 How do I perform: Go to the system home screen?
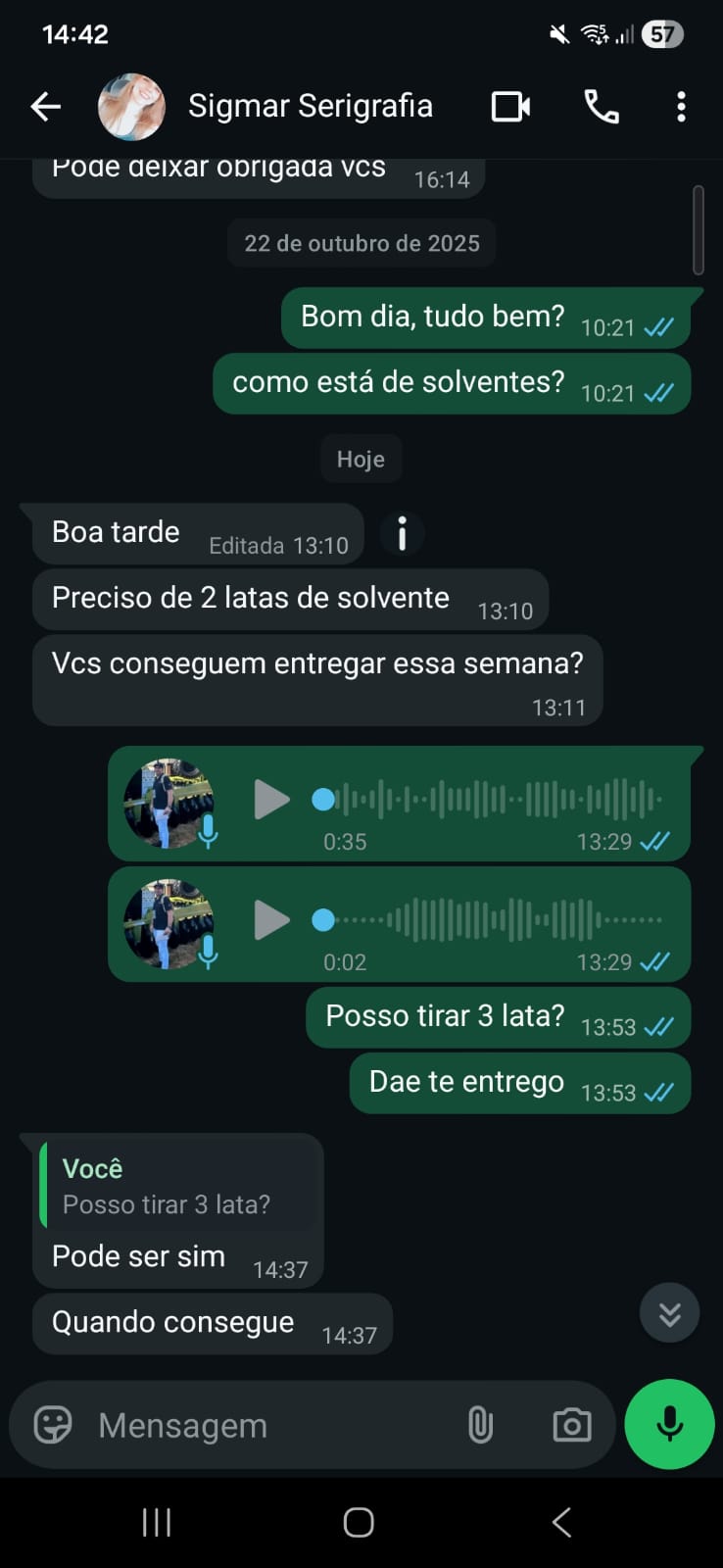coord(359,1522)
